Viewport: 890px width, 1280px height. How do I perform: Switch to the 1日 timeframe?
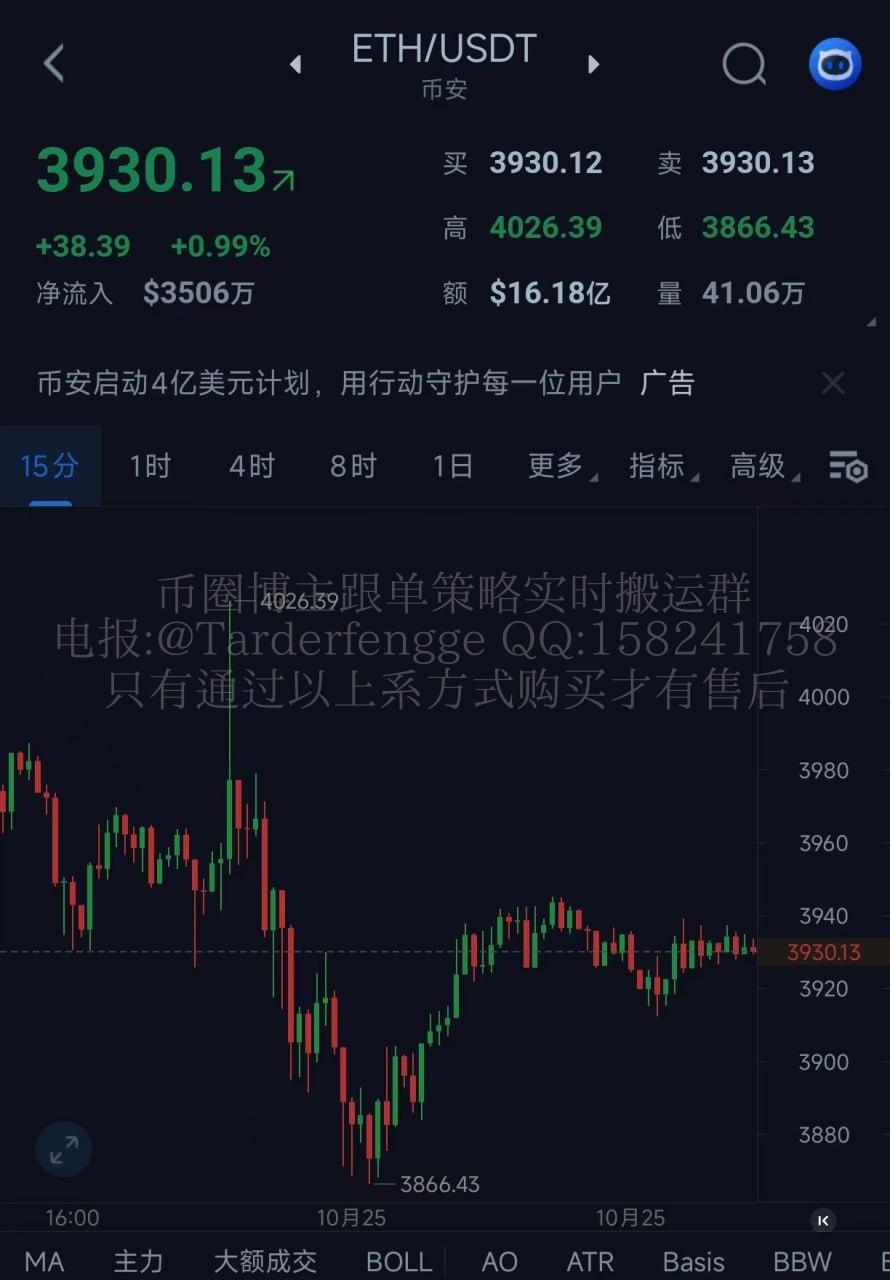point(452,466)
